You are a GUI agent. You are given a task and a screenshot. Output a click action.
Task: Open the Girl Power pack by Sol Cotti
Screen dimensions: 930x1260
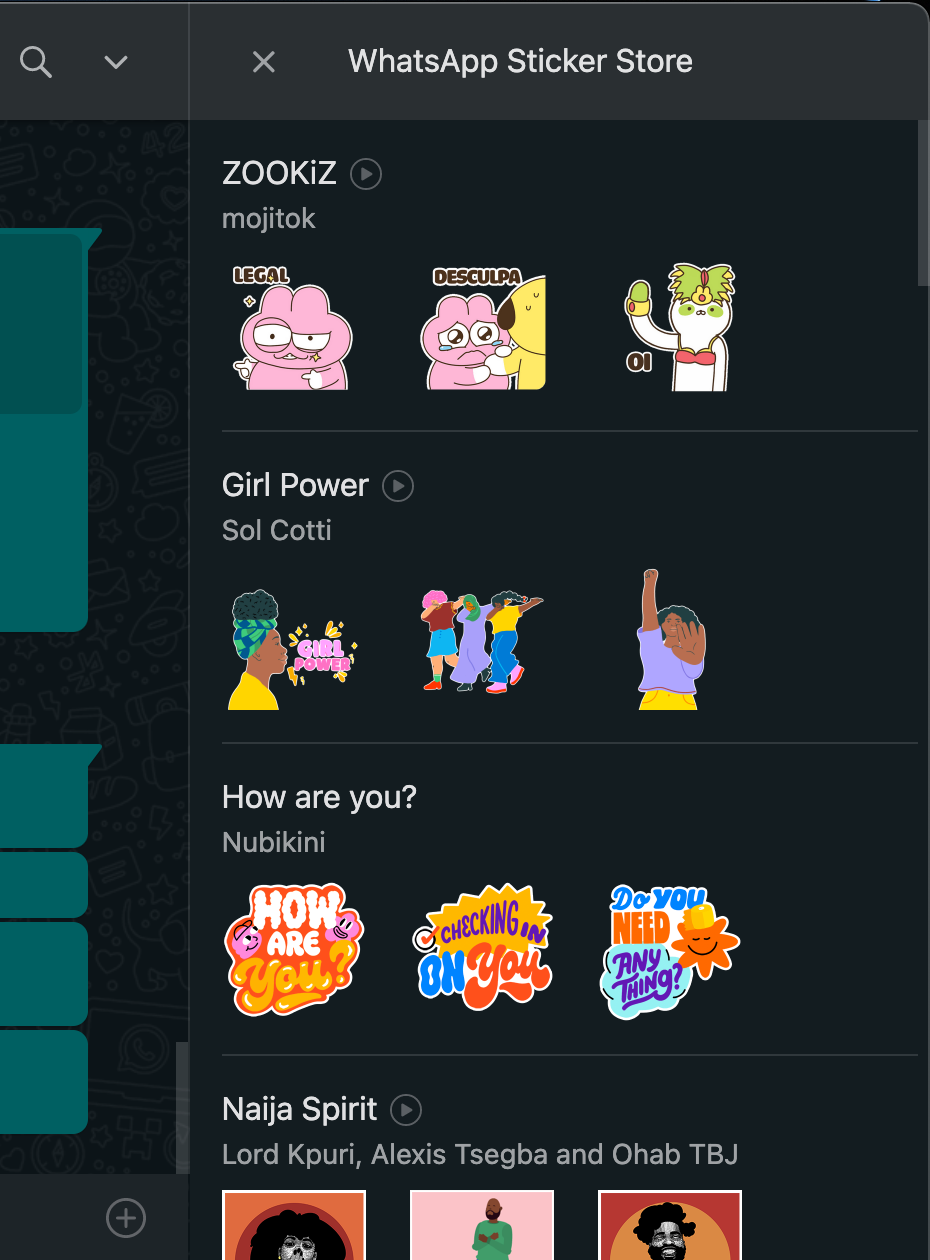295,484
